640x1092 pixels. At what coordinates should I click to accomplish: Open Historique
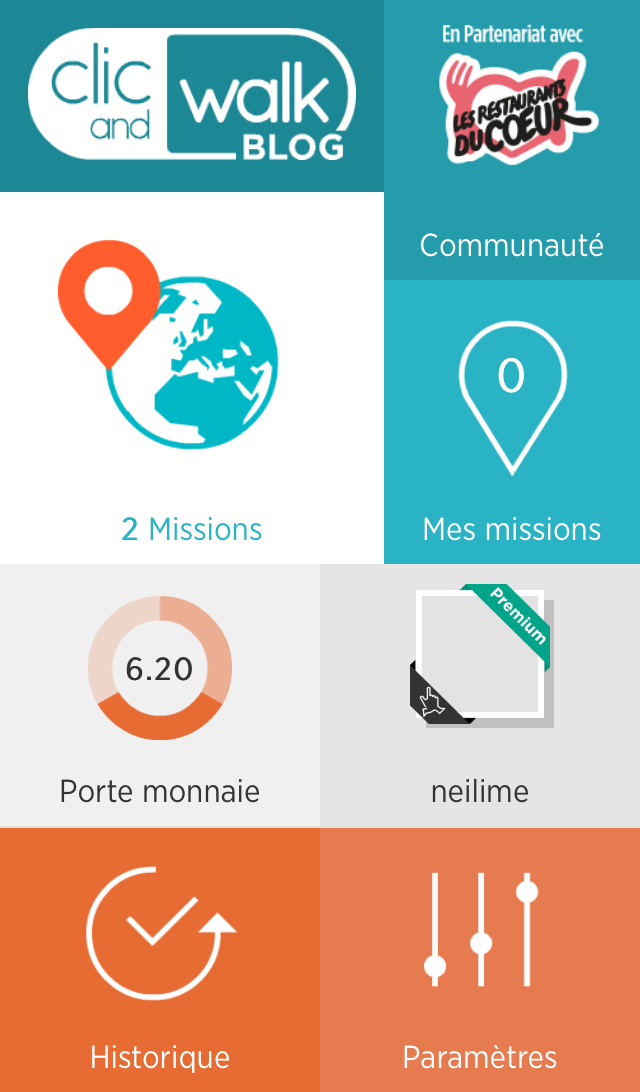[x=159, y=960]
